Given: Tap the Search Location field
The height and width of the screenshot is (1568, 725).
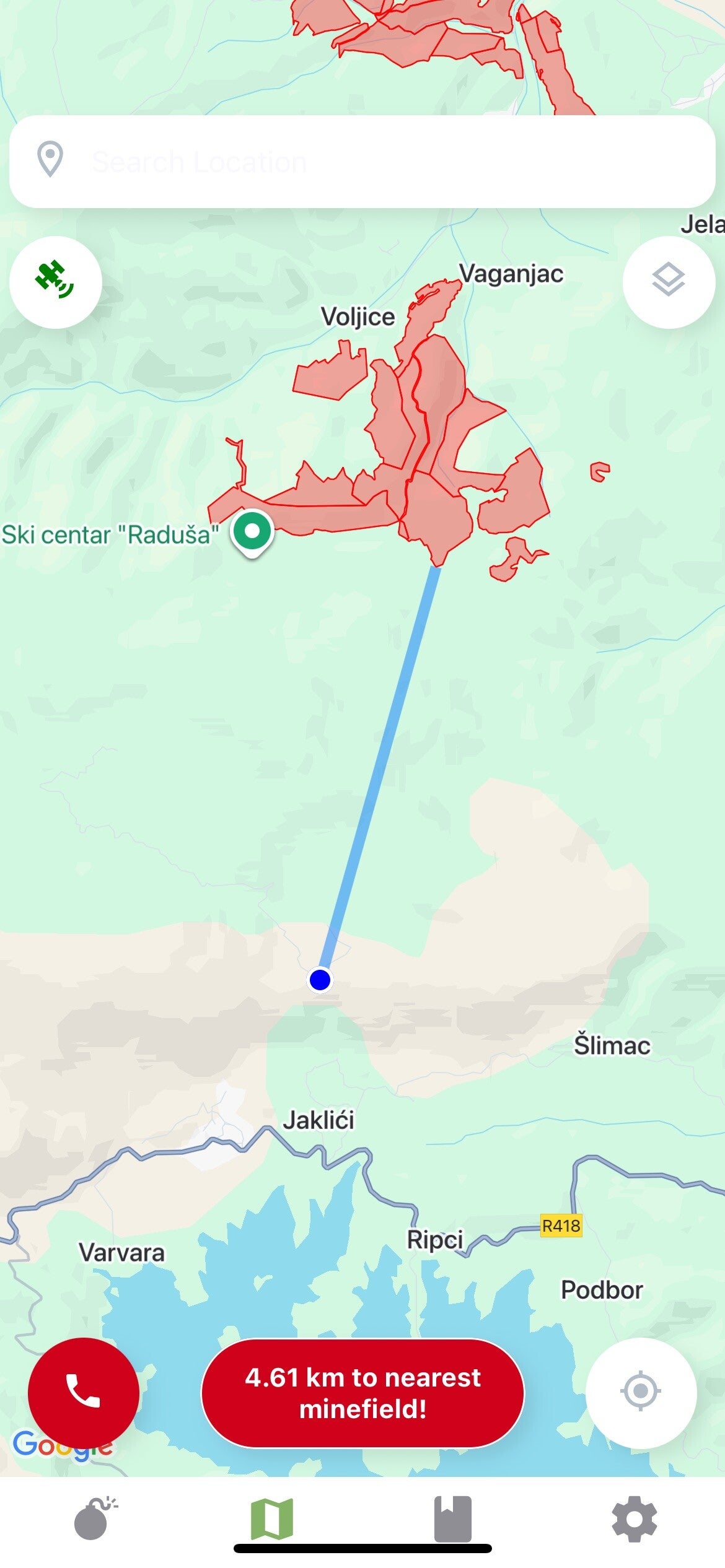Looking at the screenshot, I should coord(372,162).
